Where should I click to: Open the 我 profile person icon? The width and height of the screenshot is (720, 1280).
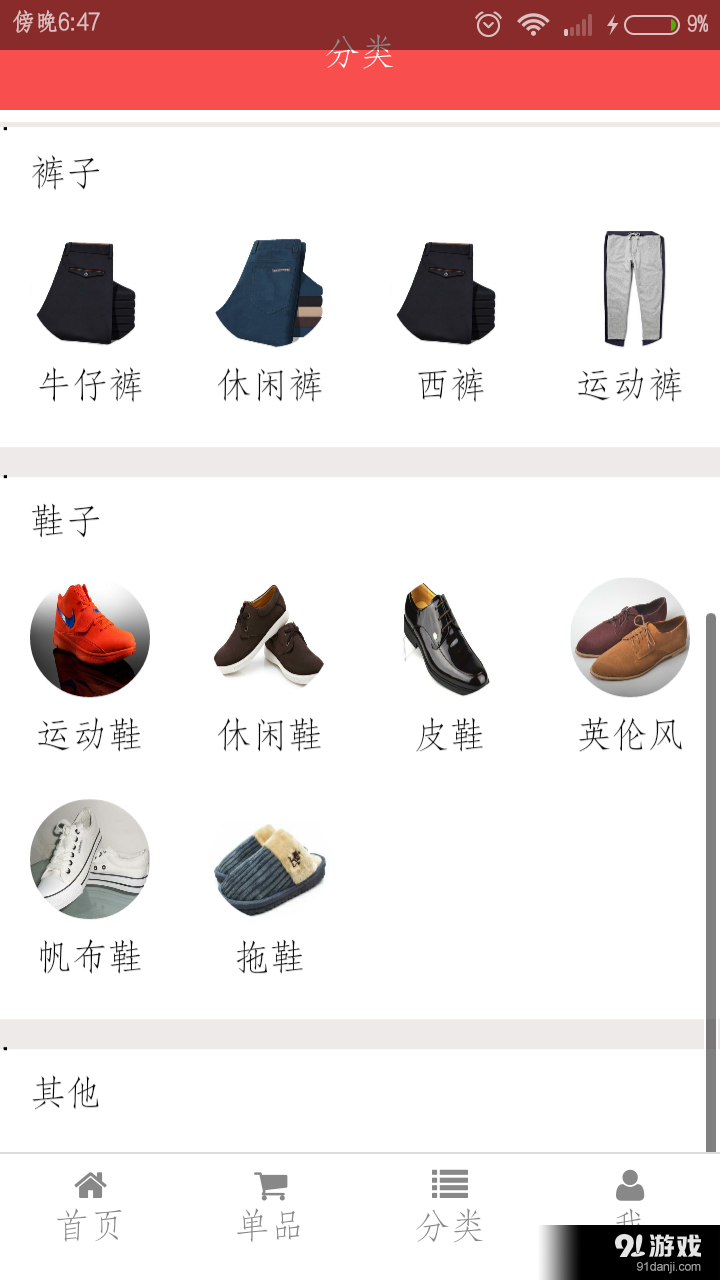pos(630,1185)
